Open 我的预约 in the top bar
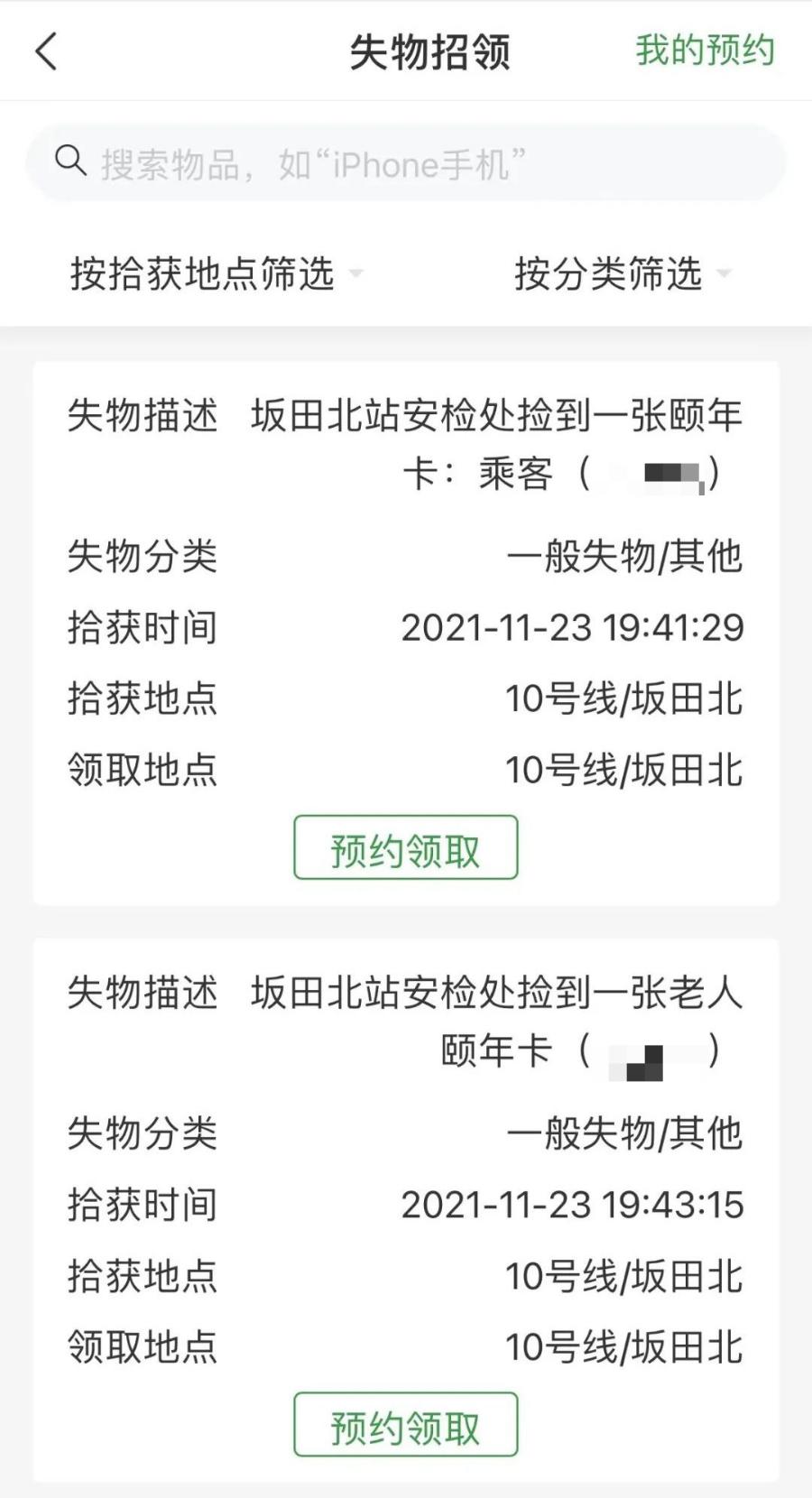Screen dimensions: 812x1498 [705, 51]
